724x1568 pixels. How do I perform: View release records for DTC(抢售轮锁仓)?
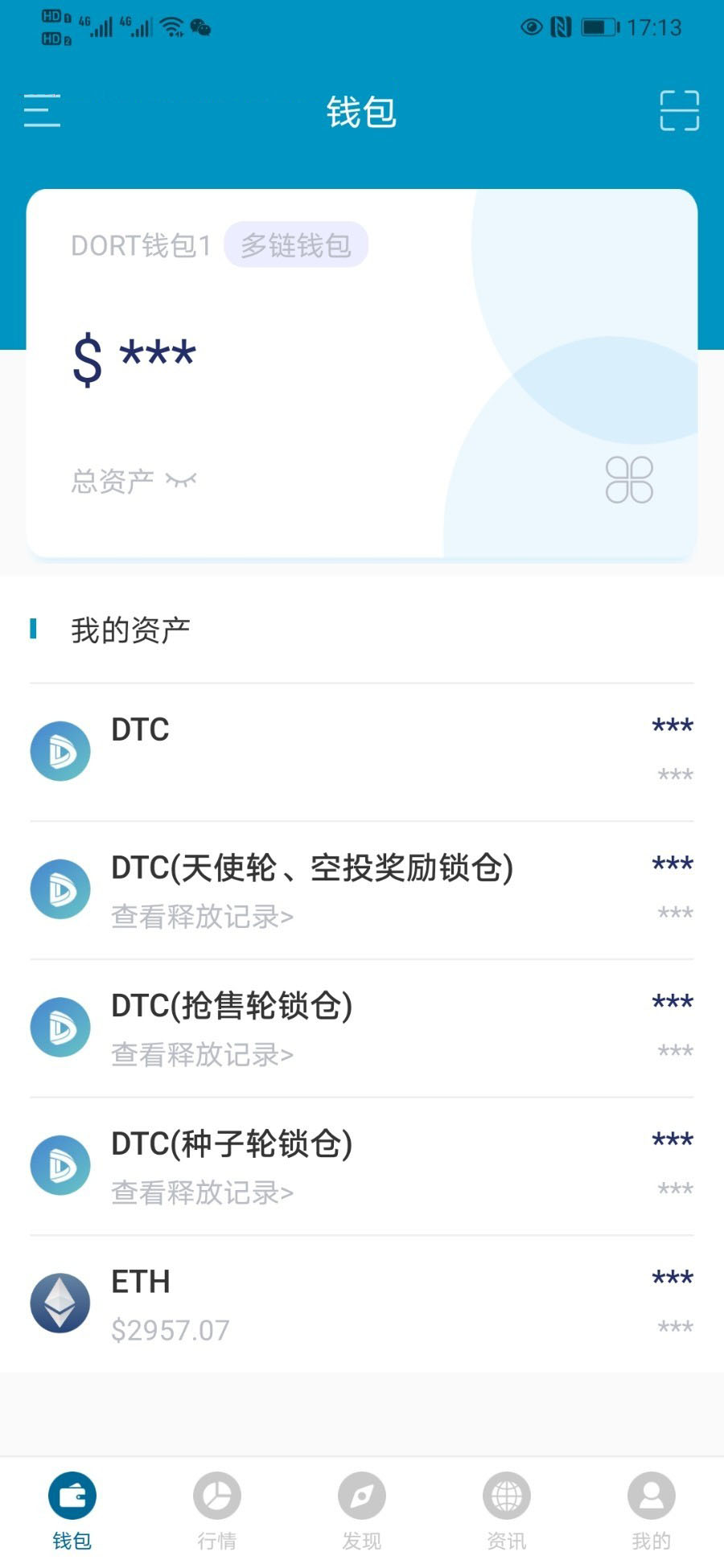coord(202,1055)
